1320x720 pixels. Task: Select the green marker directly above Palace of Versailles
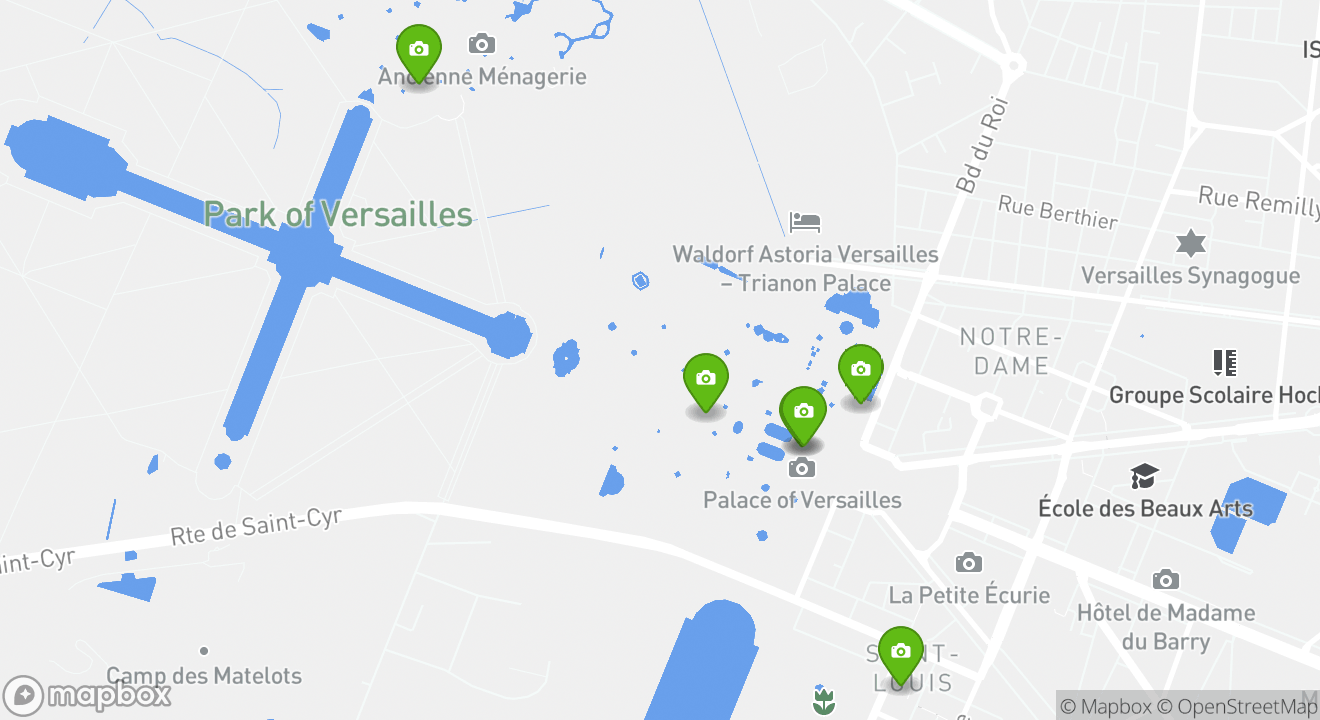tap(803, 412)
